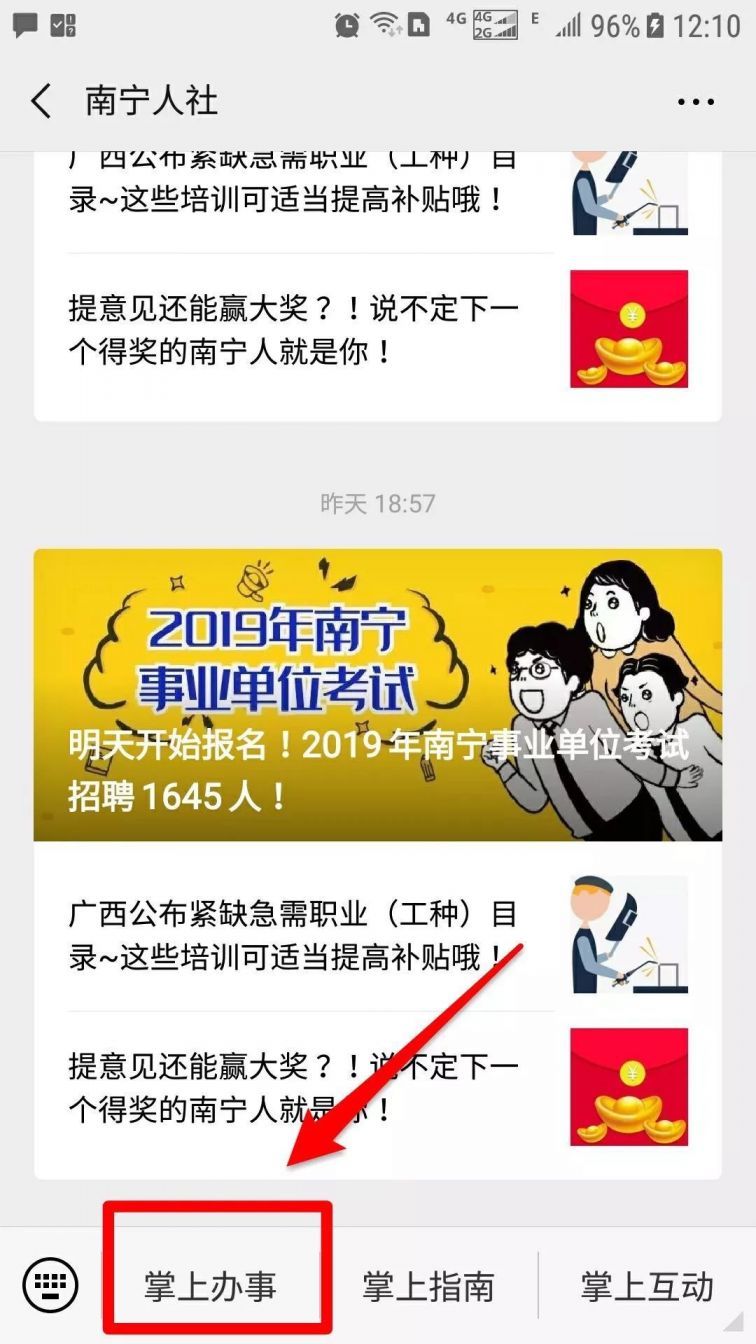The height and width of the screenshot is (1344, 756).
Task: Open the 2019年南宁事业单位考试 article card
Action: click(377, 695)
